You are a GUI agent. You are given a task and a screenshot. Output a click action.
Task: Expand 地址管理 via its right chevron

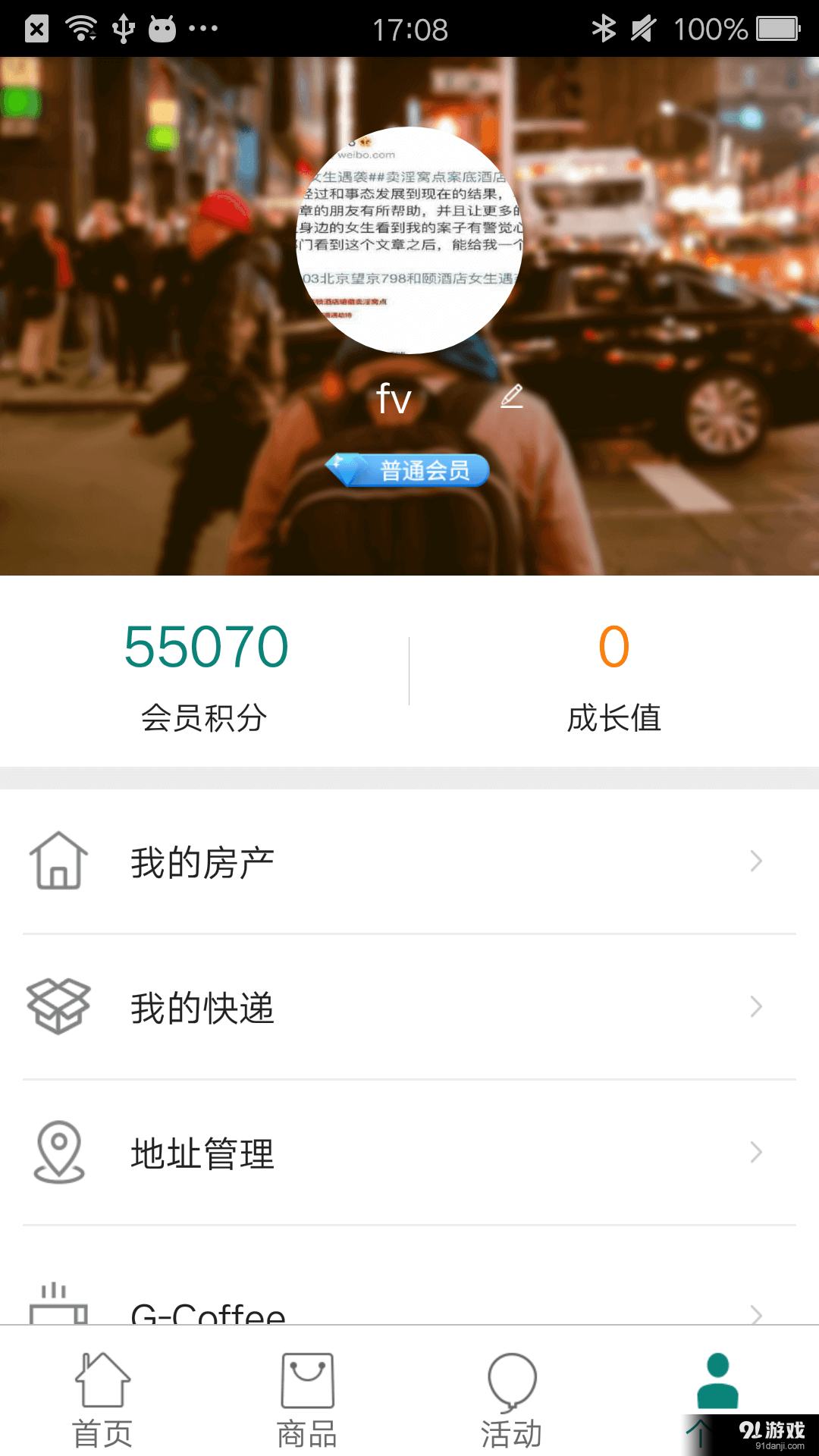tap(755, 1153)
